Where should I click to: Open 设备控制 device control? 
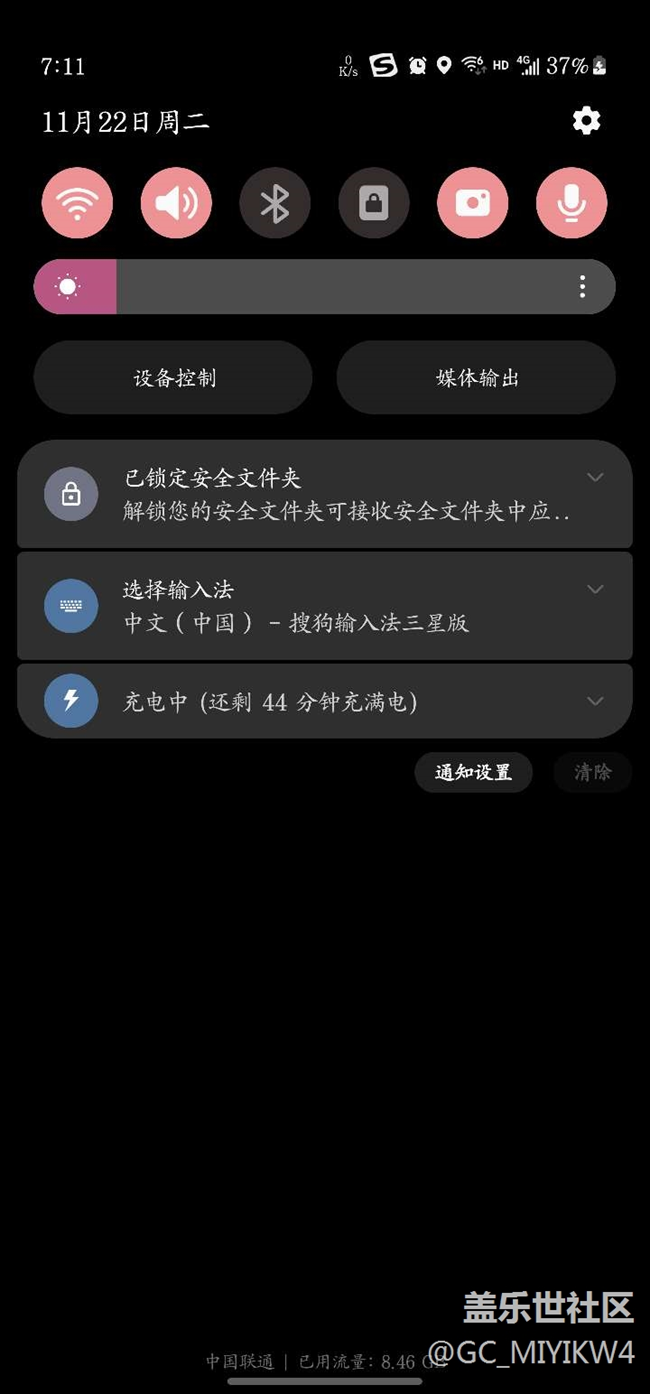pos(173,378)
